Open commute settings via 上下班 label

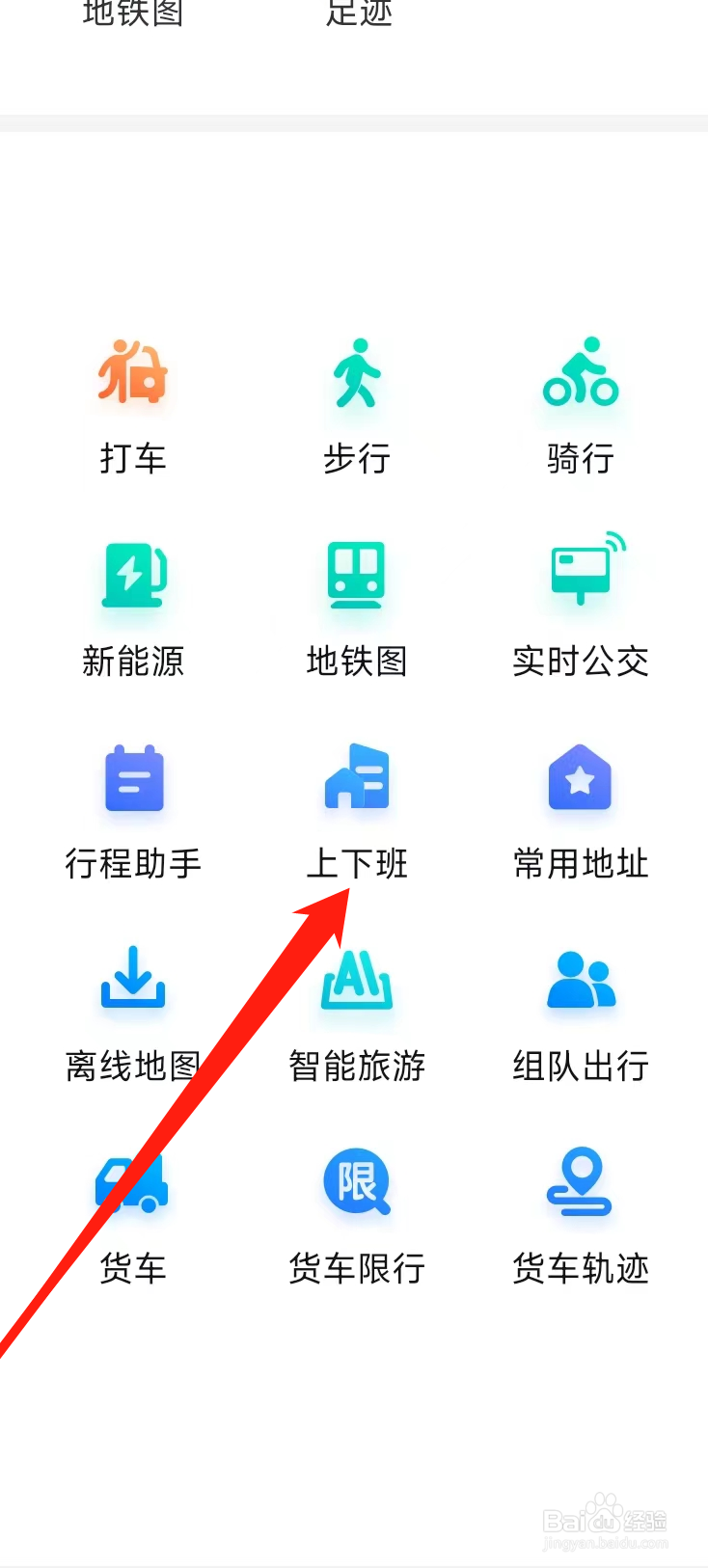(x=357, y=864)
